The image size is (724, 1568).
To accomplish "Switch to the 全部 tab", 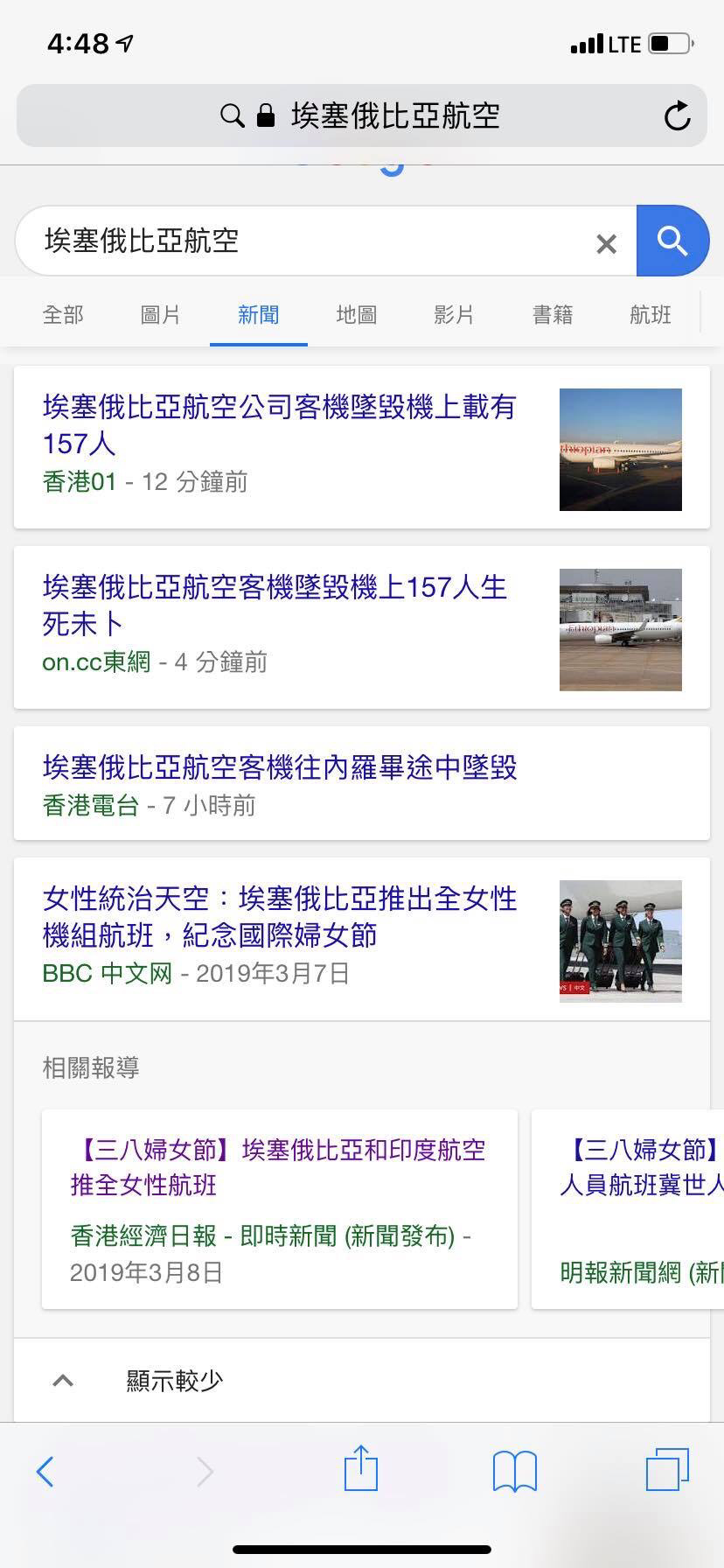I will coord(63,314).
